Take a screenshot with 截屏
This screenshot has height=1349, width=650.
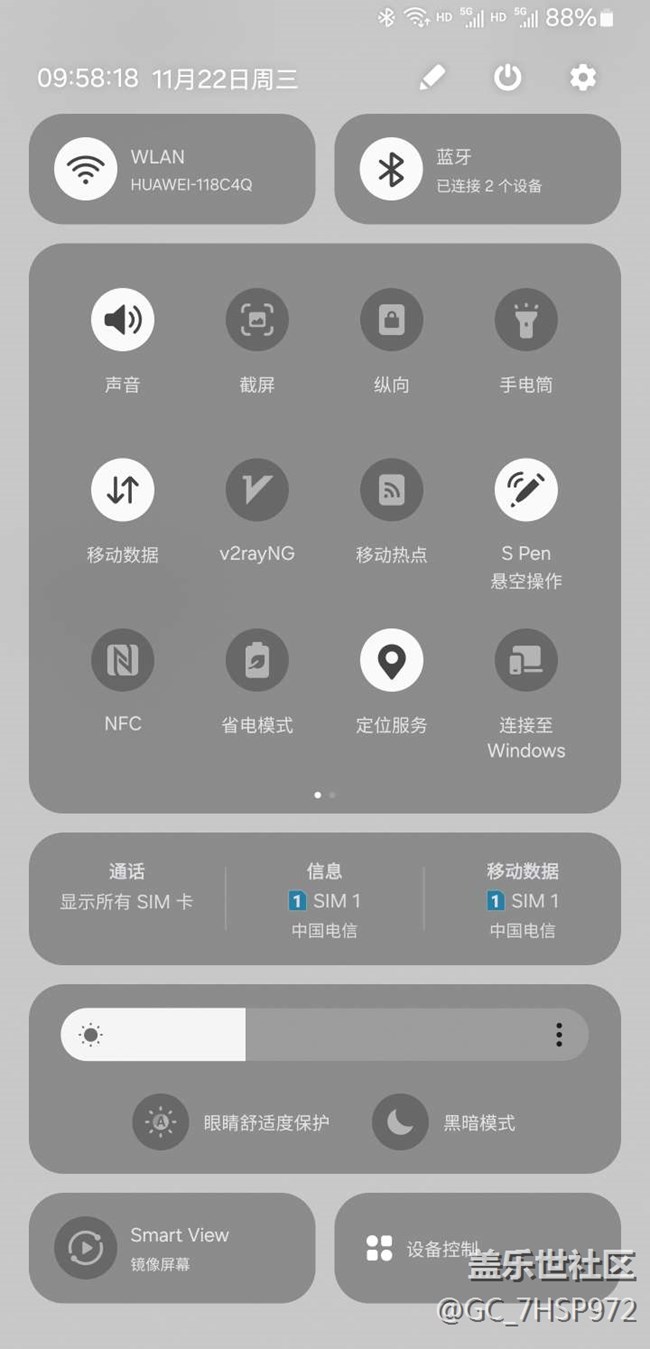[257, 320]
